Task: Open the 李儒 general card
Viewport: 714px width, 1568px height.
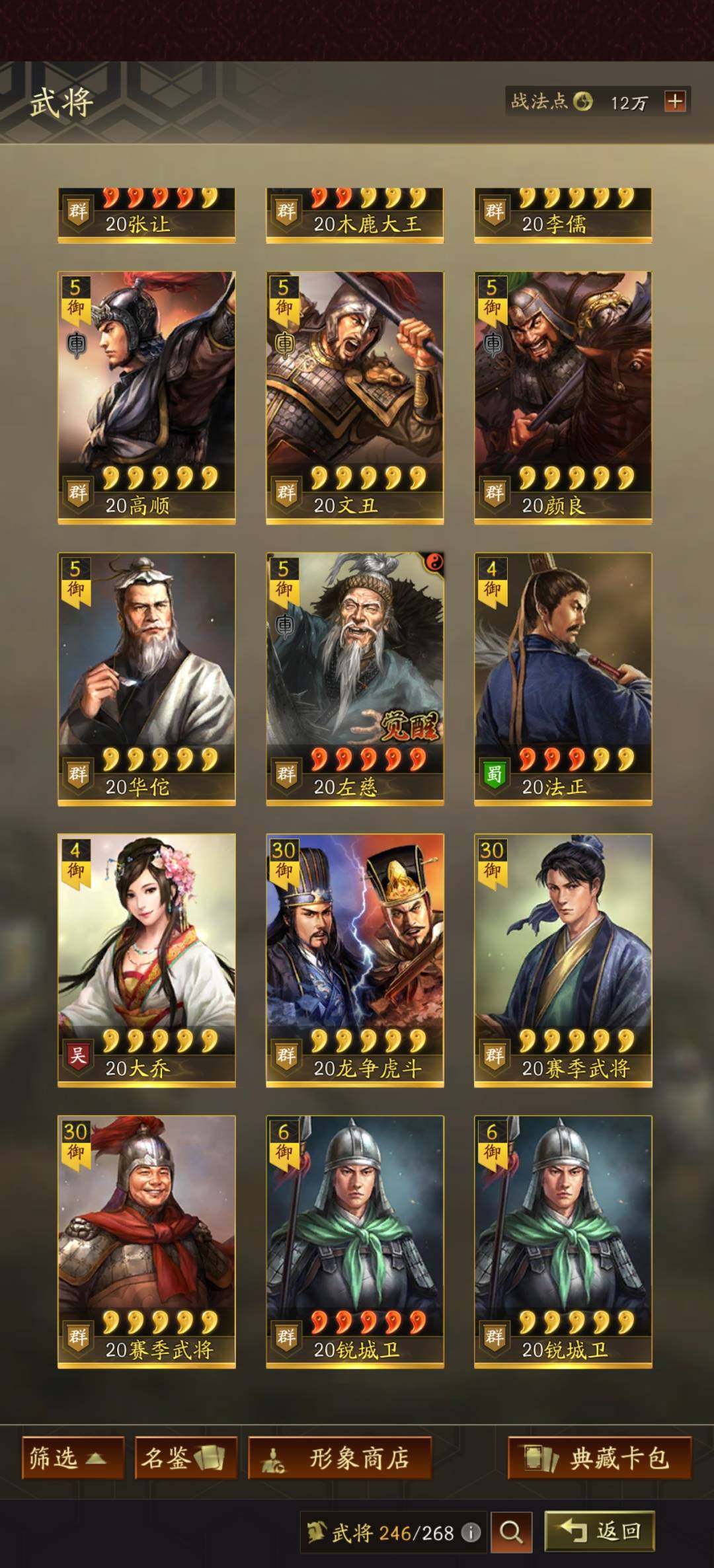Action: [x=563, y=215]
